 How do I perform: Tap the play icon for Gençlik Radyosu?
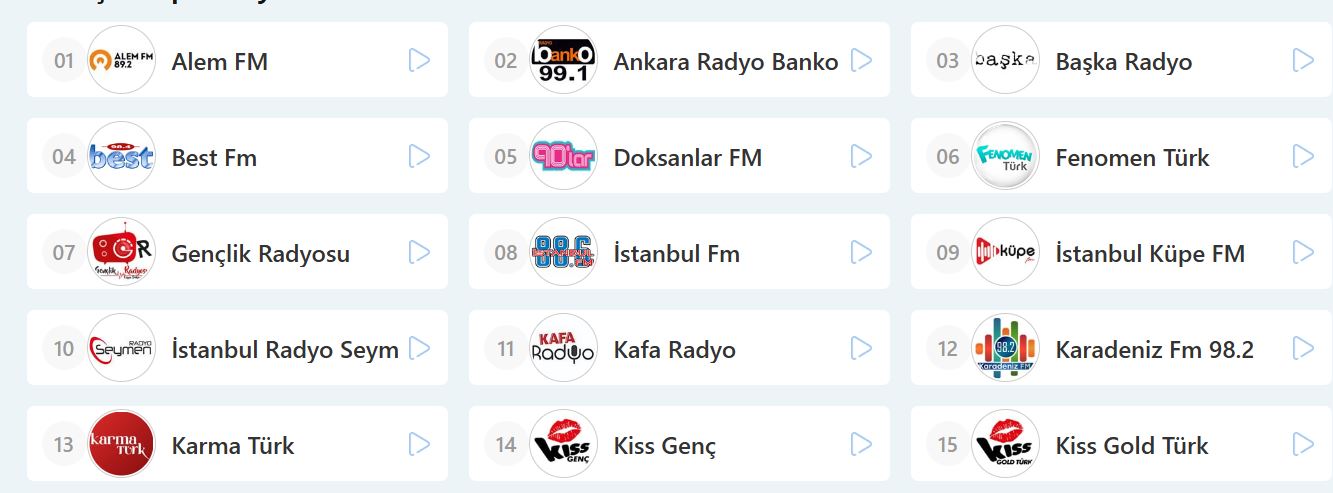419,253
